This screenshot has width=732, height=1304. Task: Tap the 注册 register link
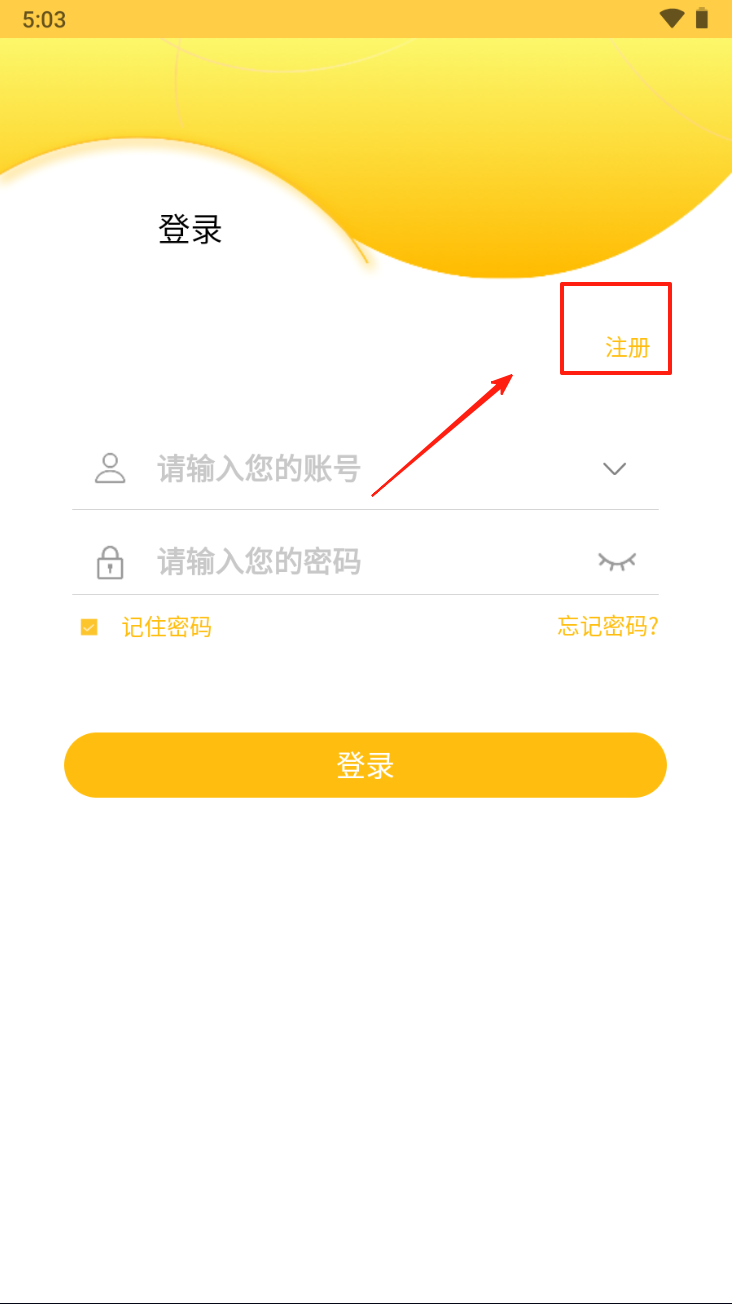[x=627, y=347]
